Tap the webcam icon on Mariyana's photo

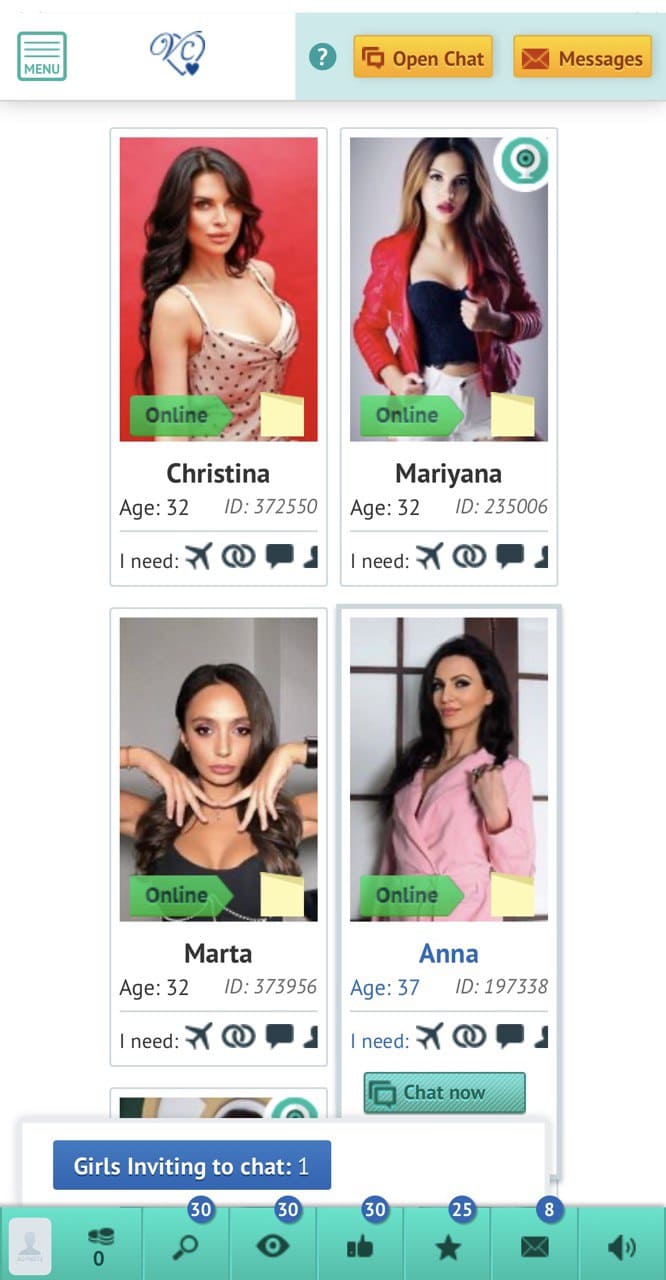pyautogui.click(x=524, y=161)
